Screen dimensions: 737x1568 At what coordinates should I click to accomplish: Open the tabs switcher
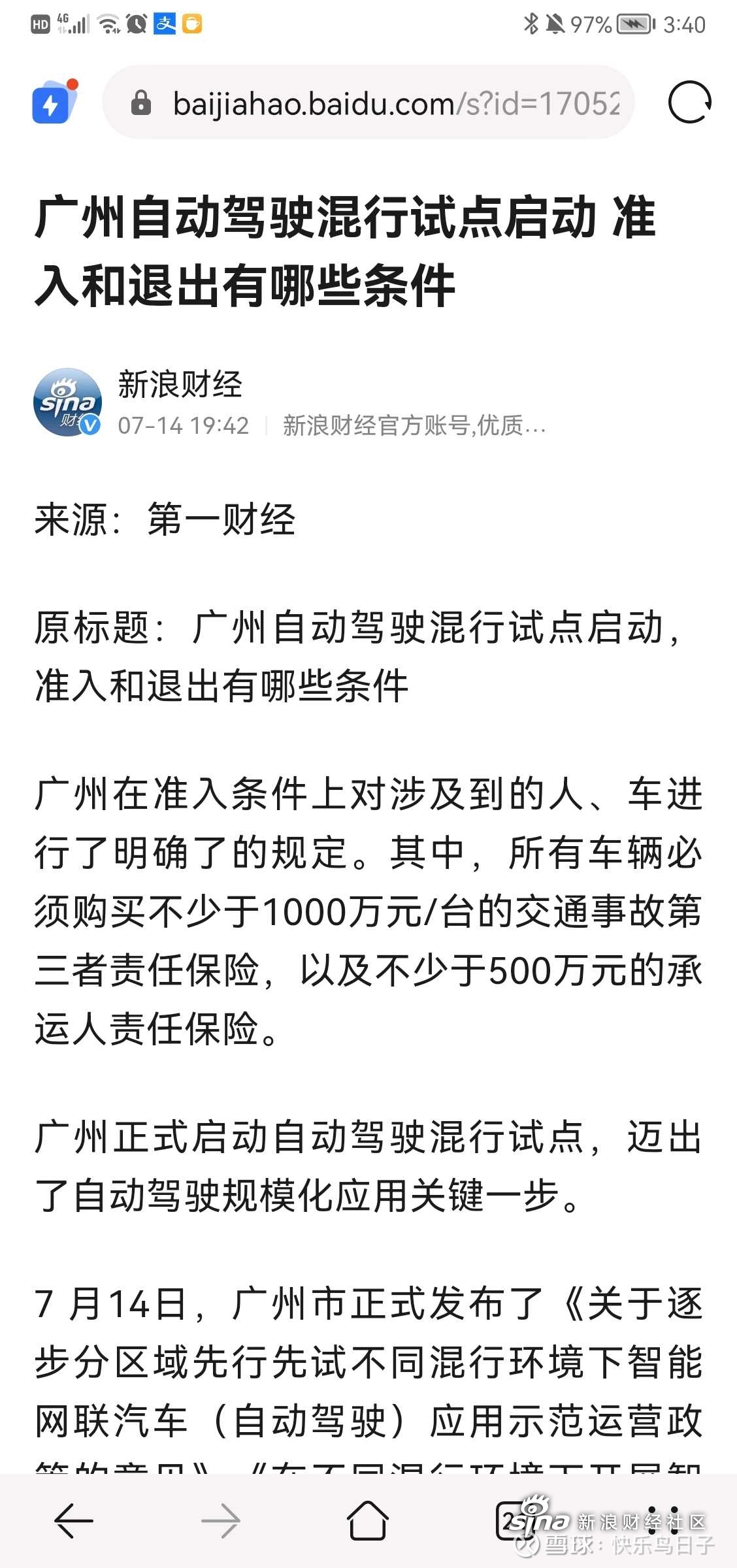[516, 1521]
